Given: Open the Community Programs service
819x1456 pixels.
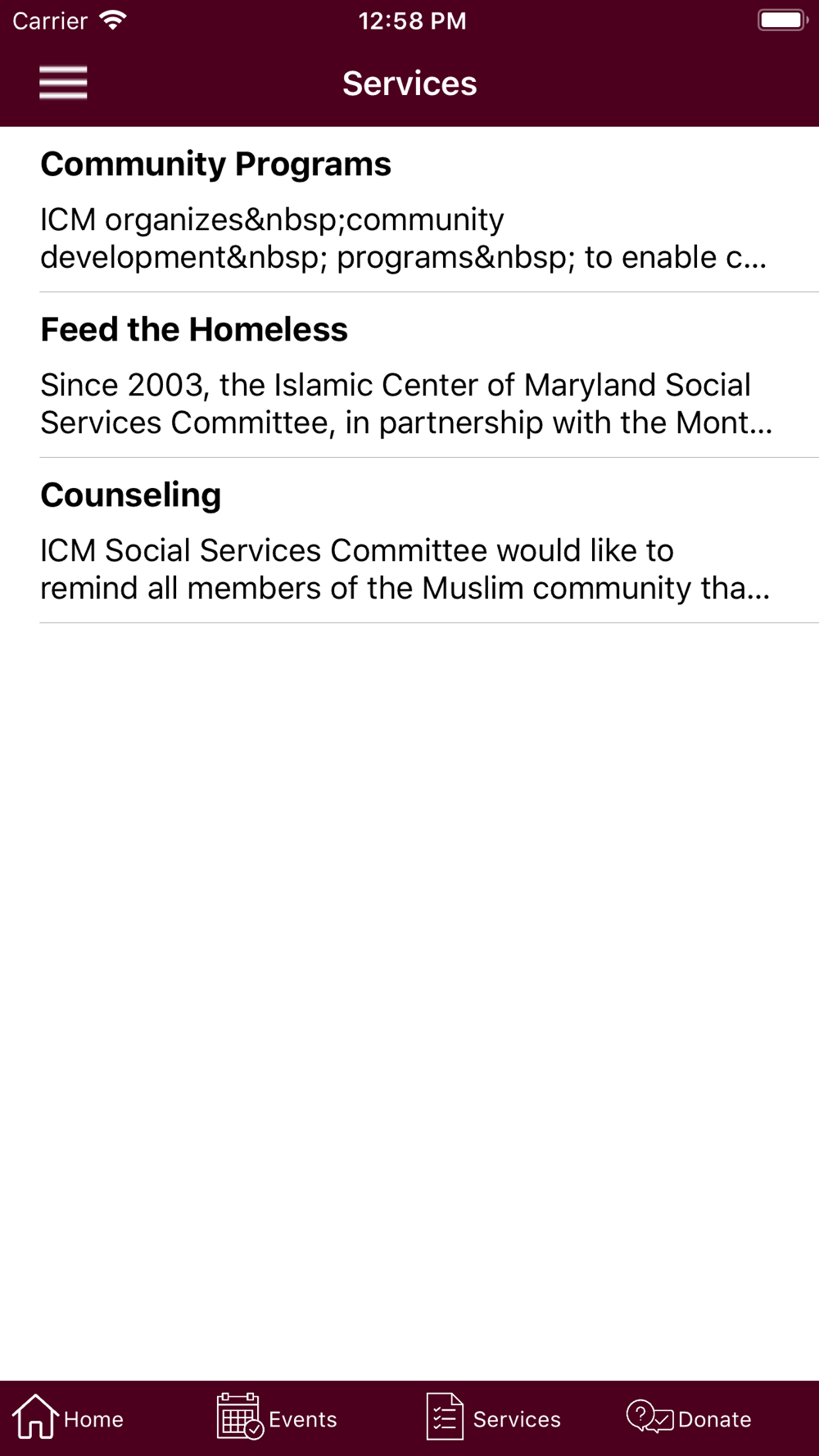Looking at the screenshot, I should tap(409, 210).
